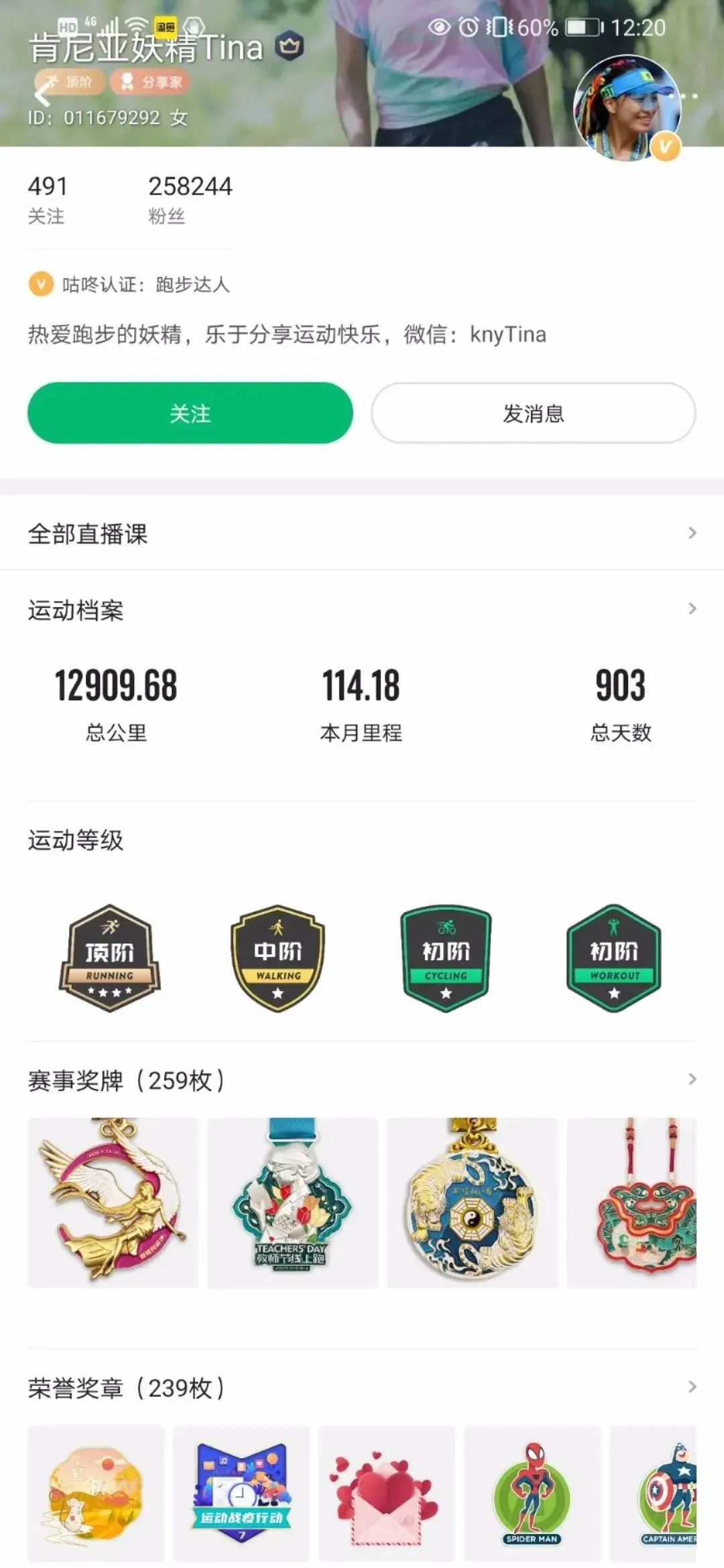Tap the green 关注 follow button
Viewport: 724px width, 1568px height.
click(x=190, y=413)
